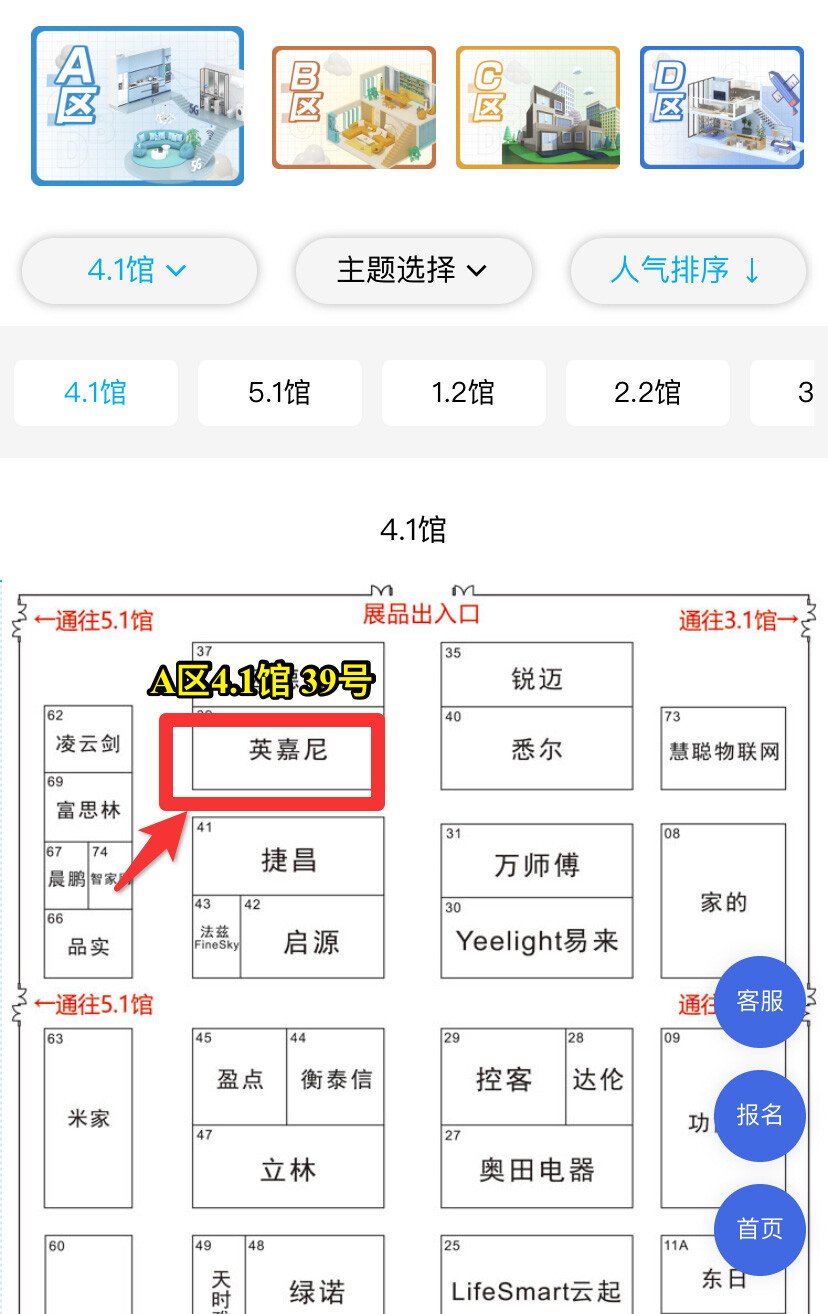This screenshot has height=1314, width=828.
Task: Switch to the D区 zone card
Action: coord(721,107)
